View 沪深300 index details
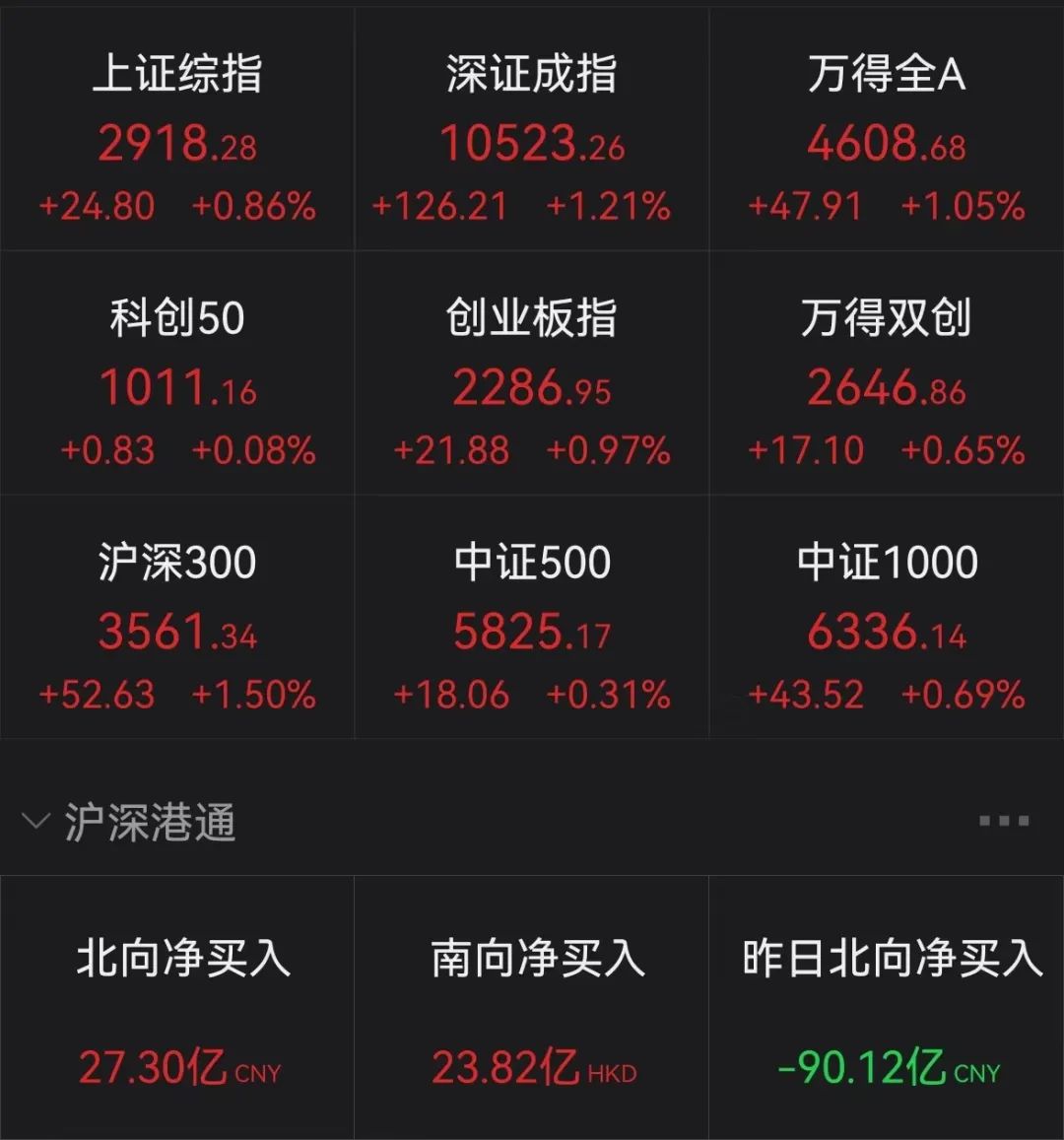 [x=177, y=627]
